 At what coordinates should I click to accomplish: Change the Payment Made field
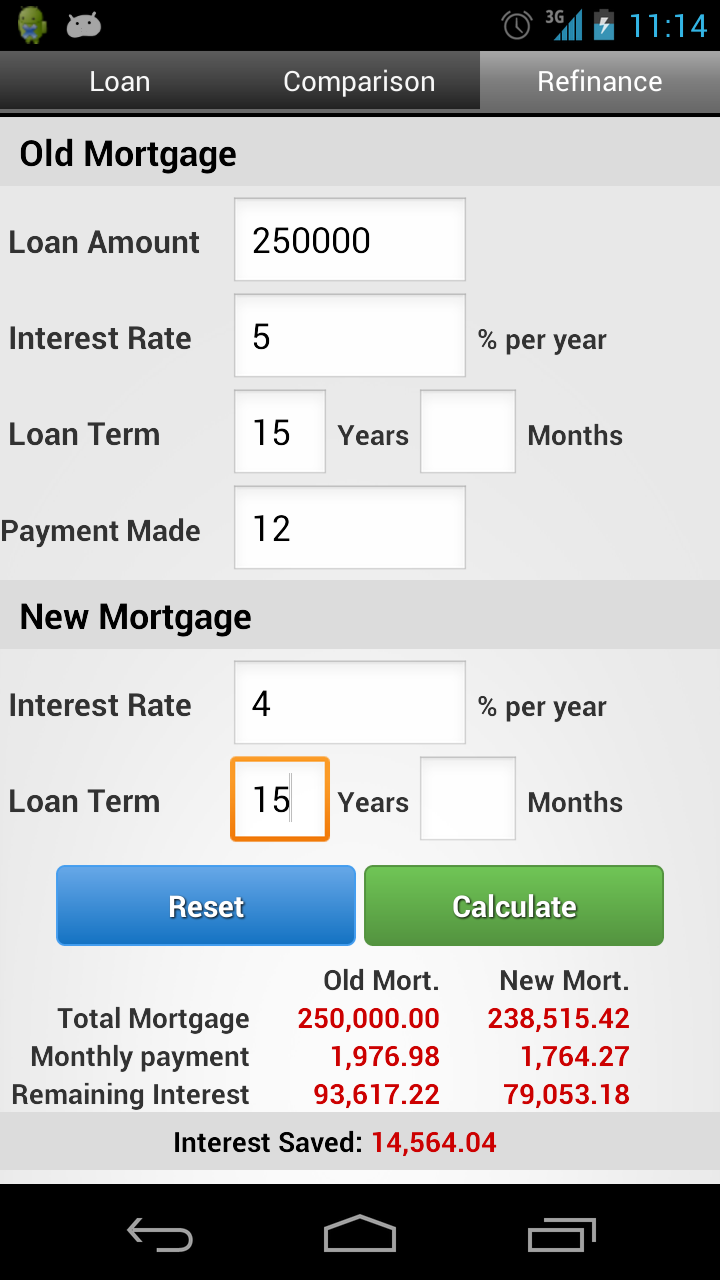pos(350,528)
